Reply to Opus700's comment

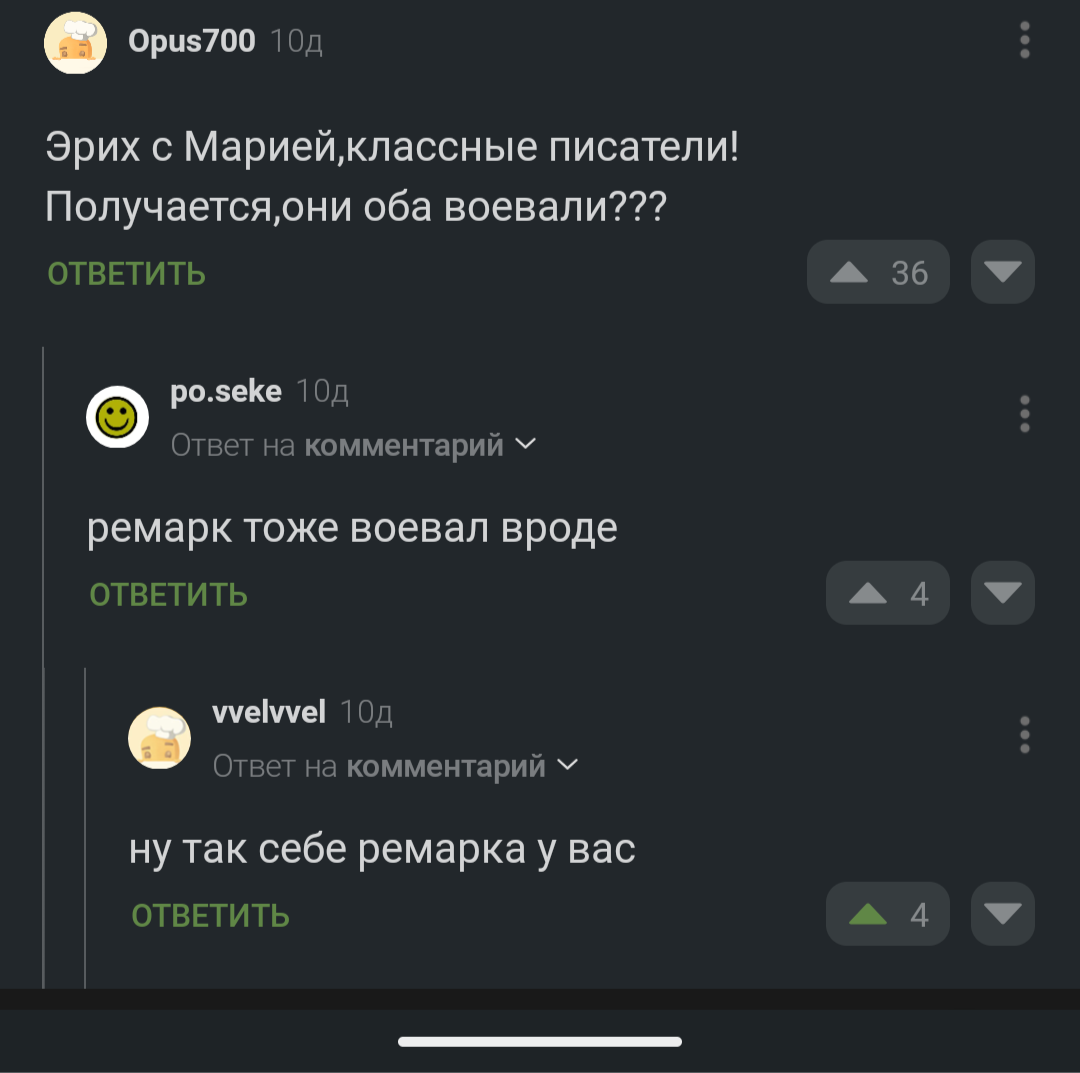[127, 273]
